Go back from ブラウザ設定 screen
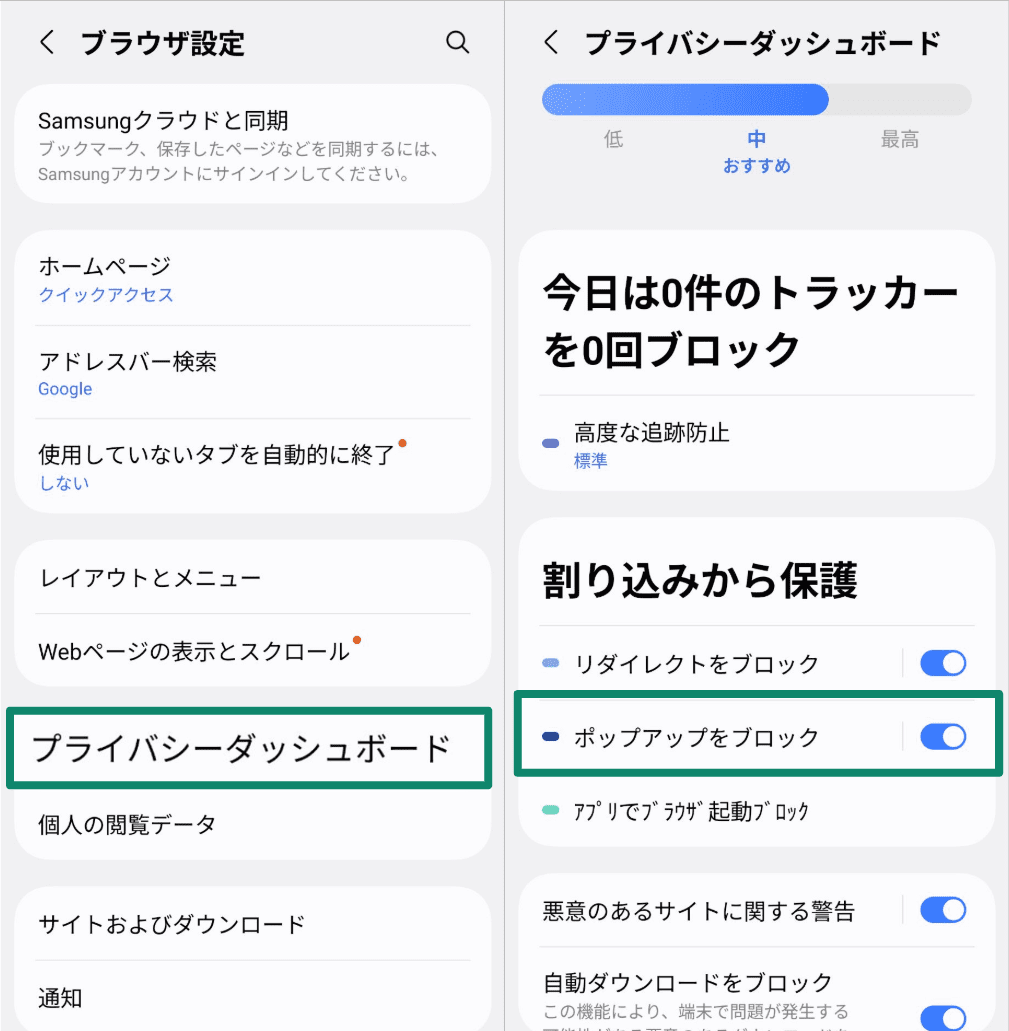 coord(47,42)
